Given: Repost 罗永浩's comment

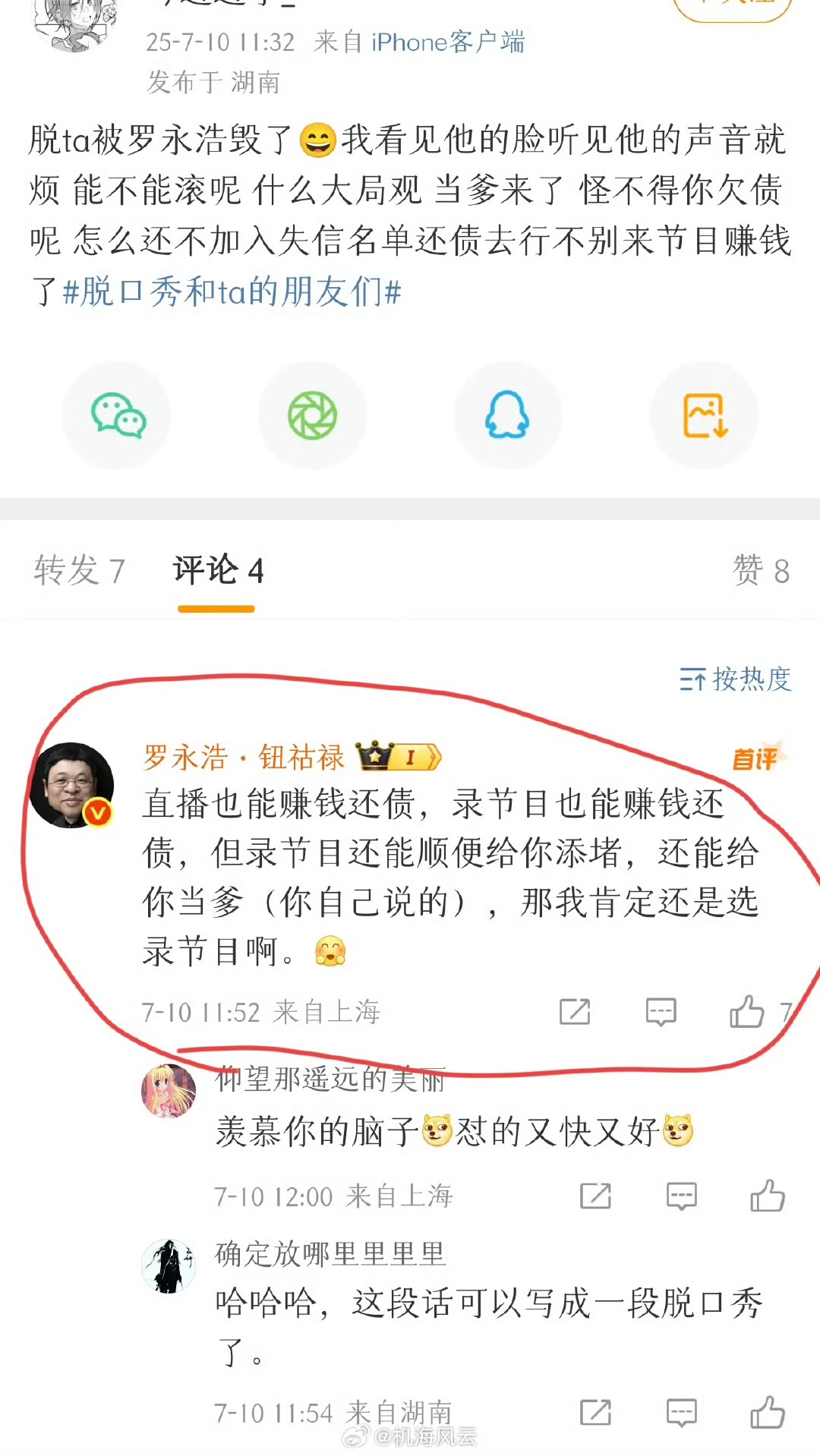Looking at the screenshot, I should (x=575, y=1012).
